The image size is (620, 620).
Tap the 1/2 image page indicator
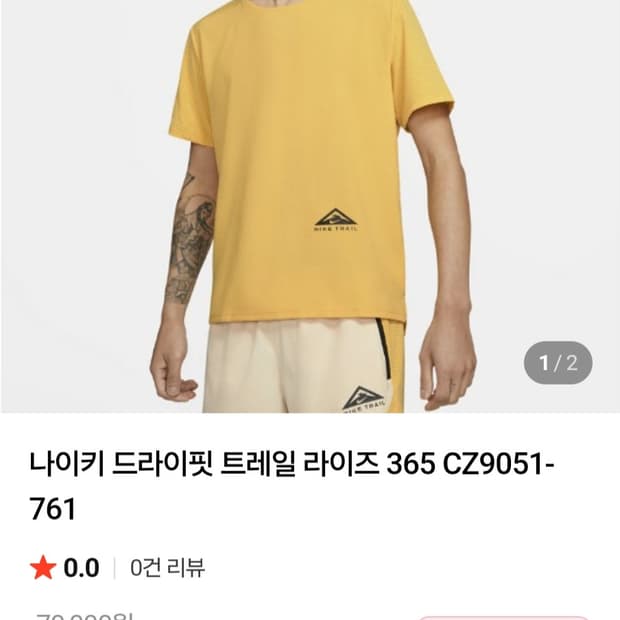(558, 363)
